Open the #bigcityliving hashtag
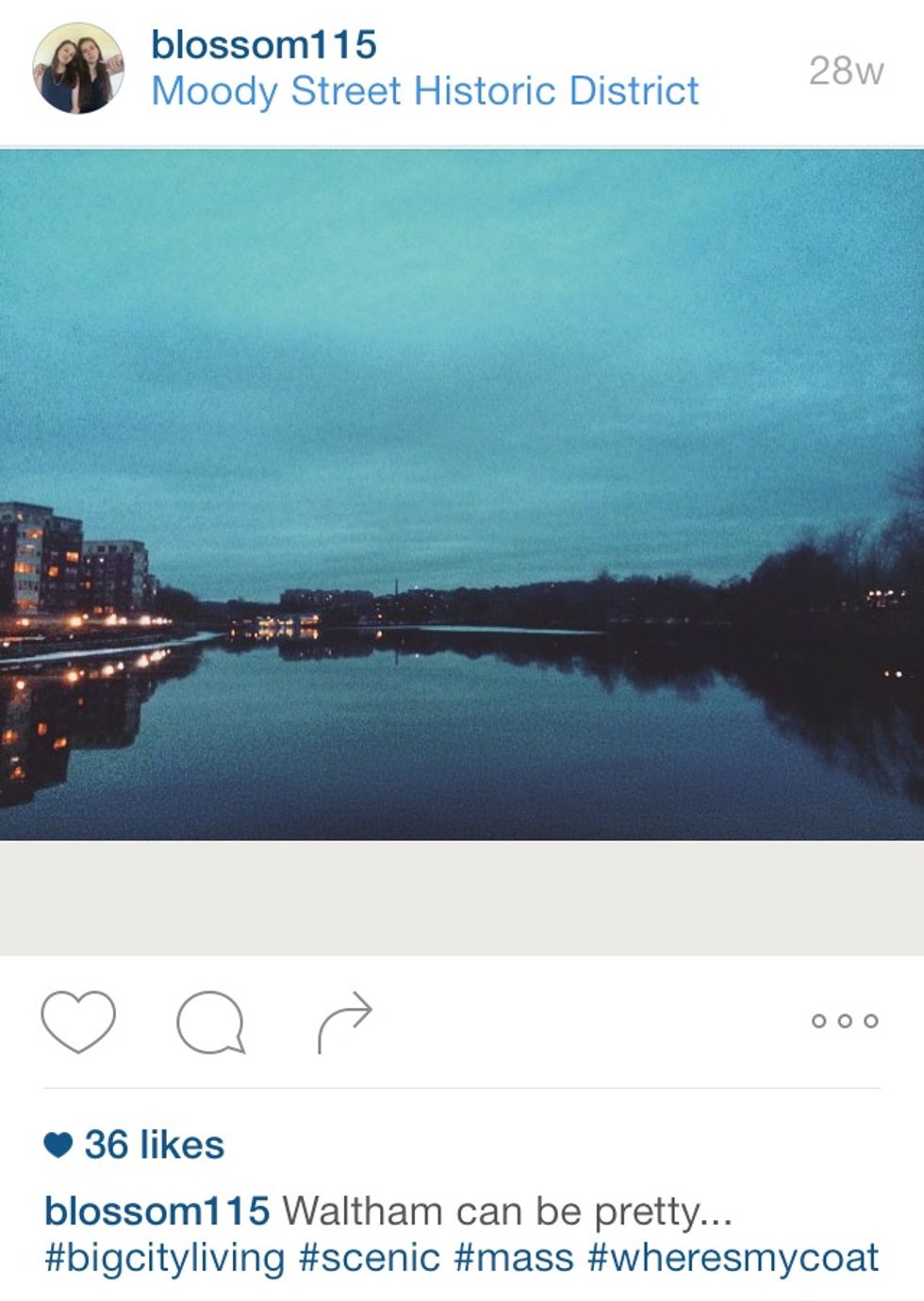This screenshot has width=924, height=1301. click(165, 1259)
